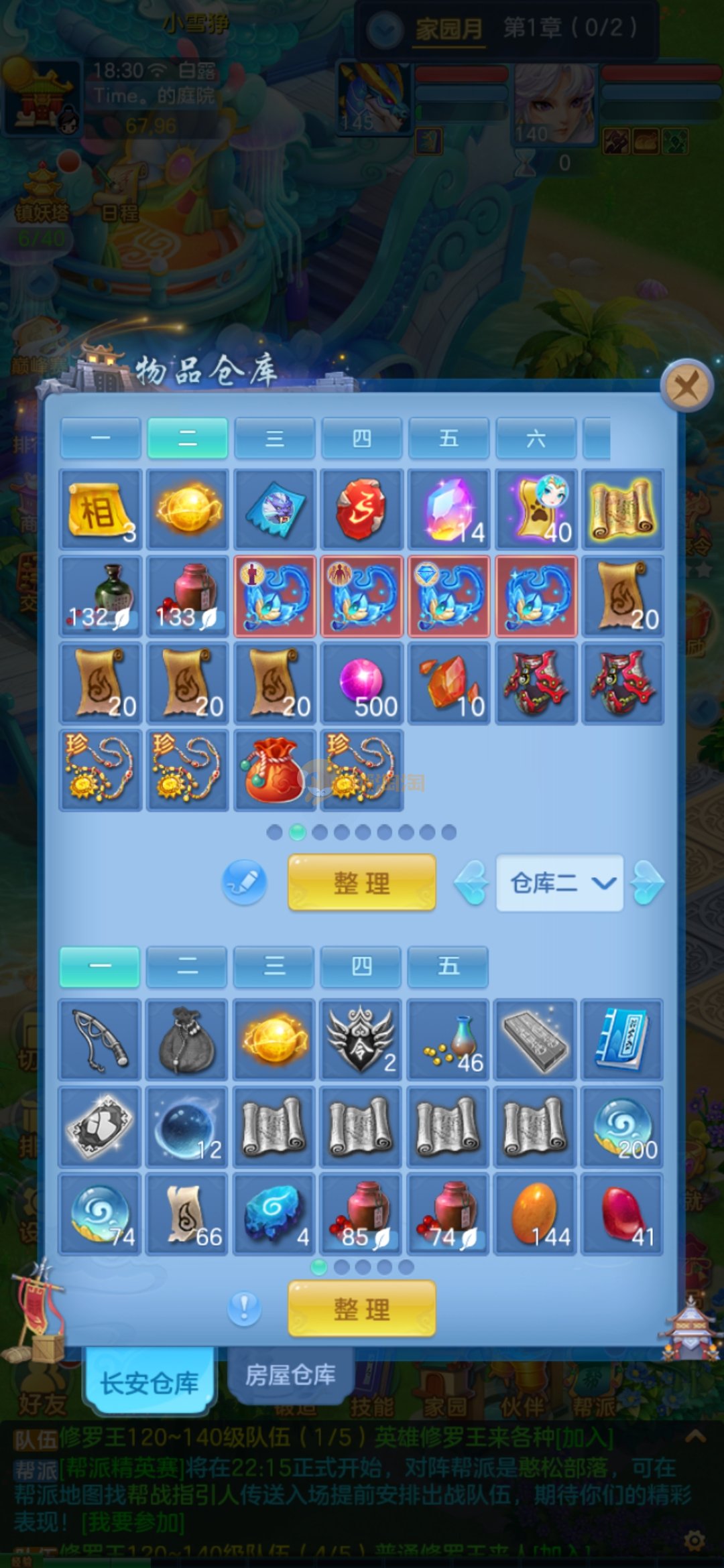Go to next warehouse with right arrow

(648, 883)
